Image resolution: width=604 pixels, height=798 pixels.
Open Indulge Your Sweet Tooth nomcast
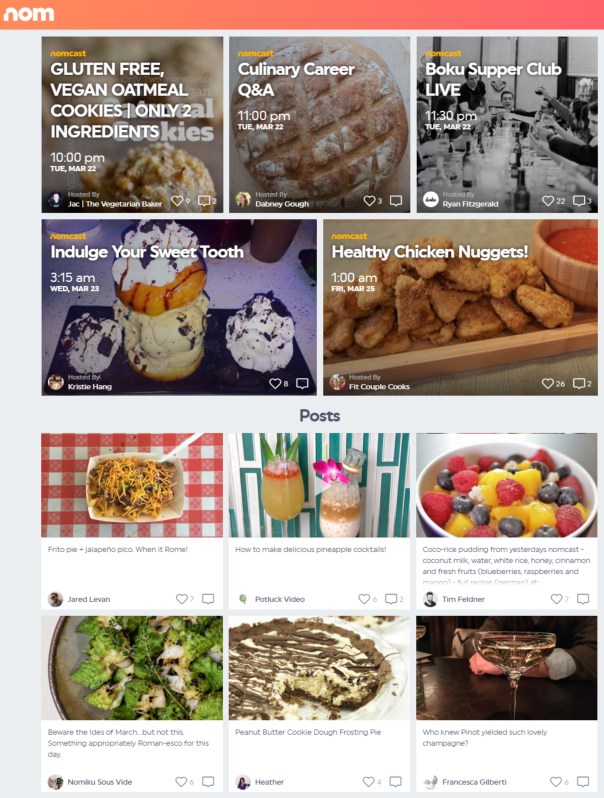(x=147, y=252)
